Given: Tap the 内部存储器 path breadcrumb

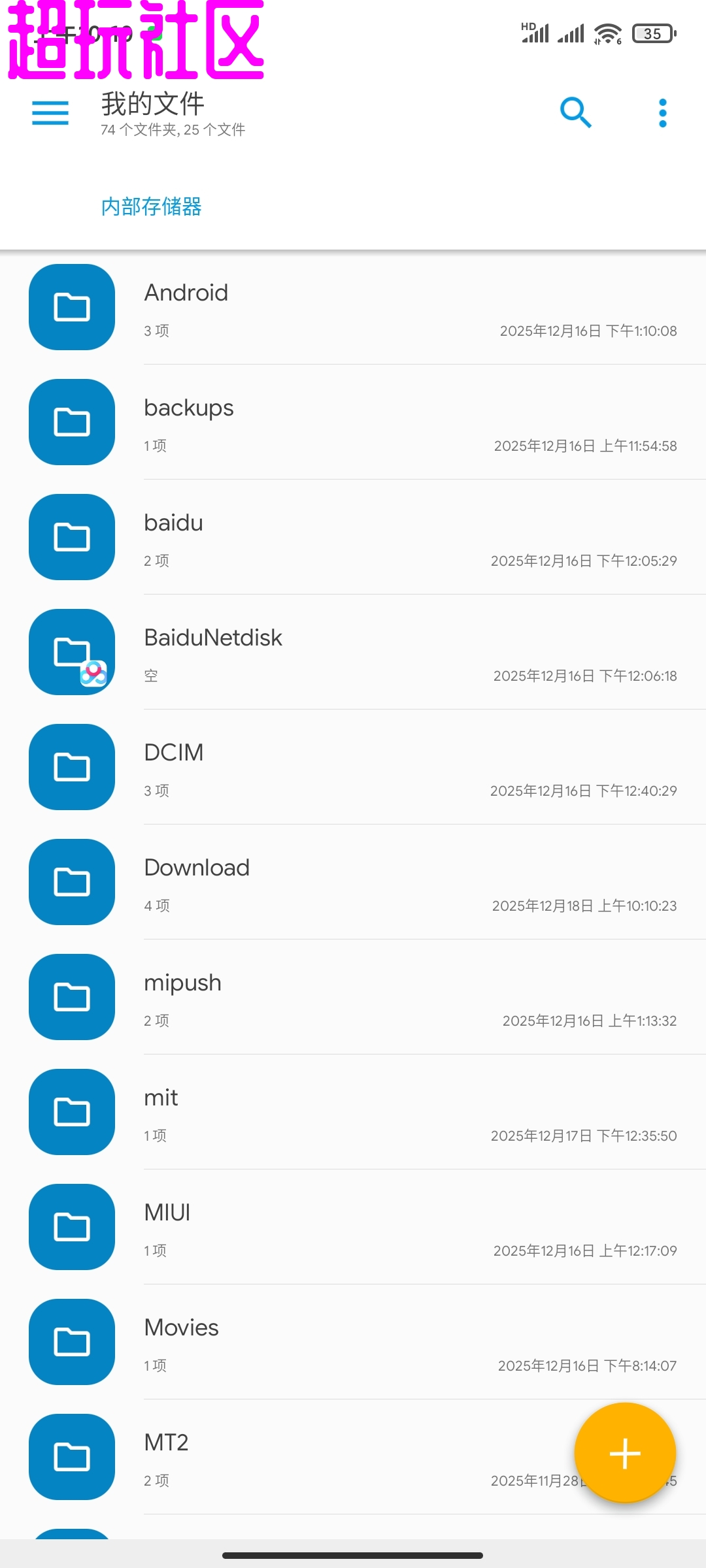Looking at the screenshot, I should click(x=151, y=206).
